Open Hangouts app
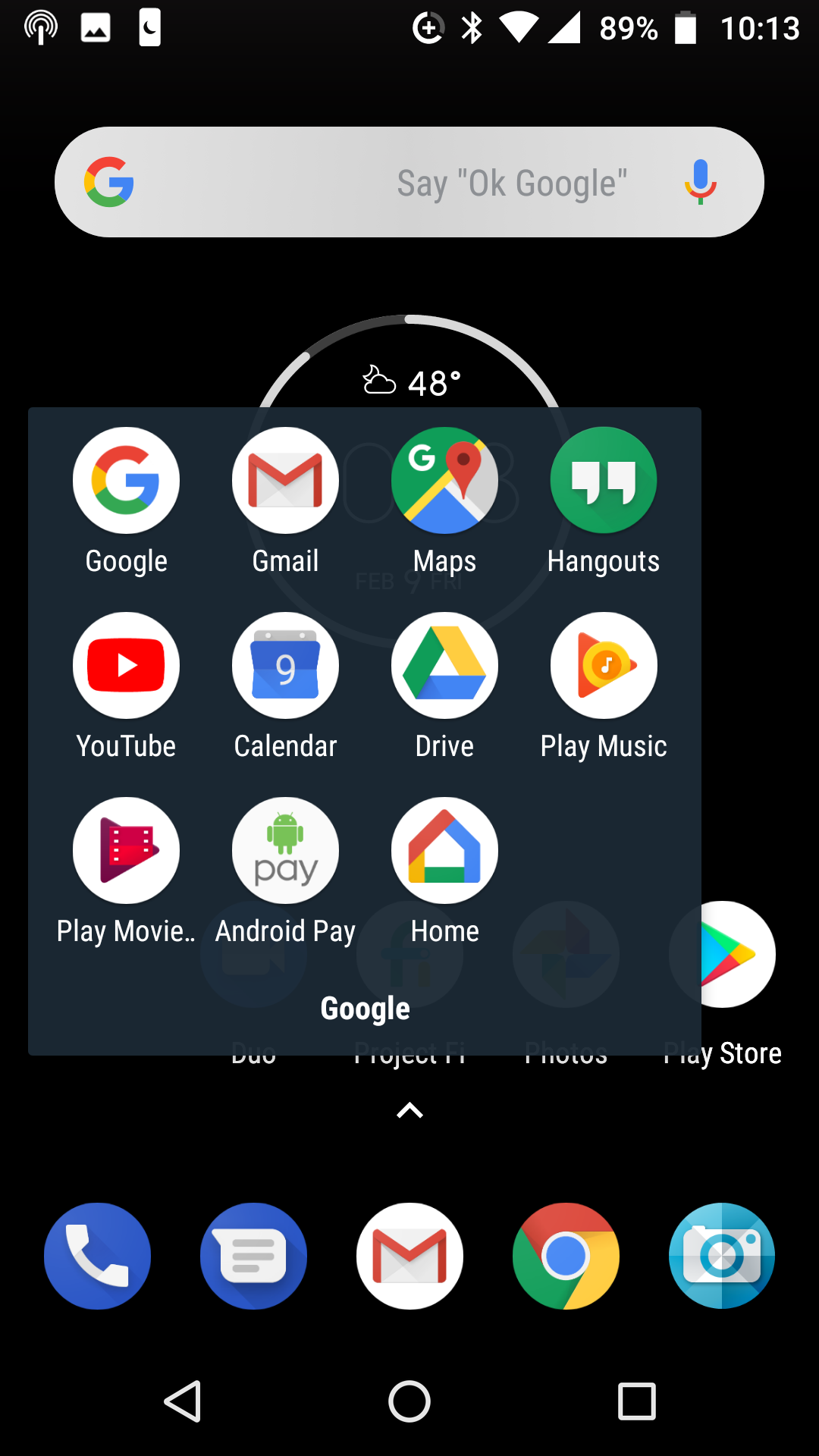 [604, 481]
